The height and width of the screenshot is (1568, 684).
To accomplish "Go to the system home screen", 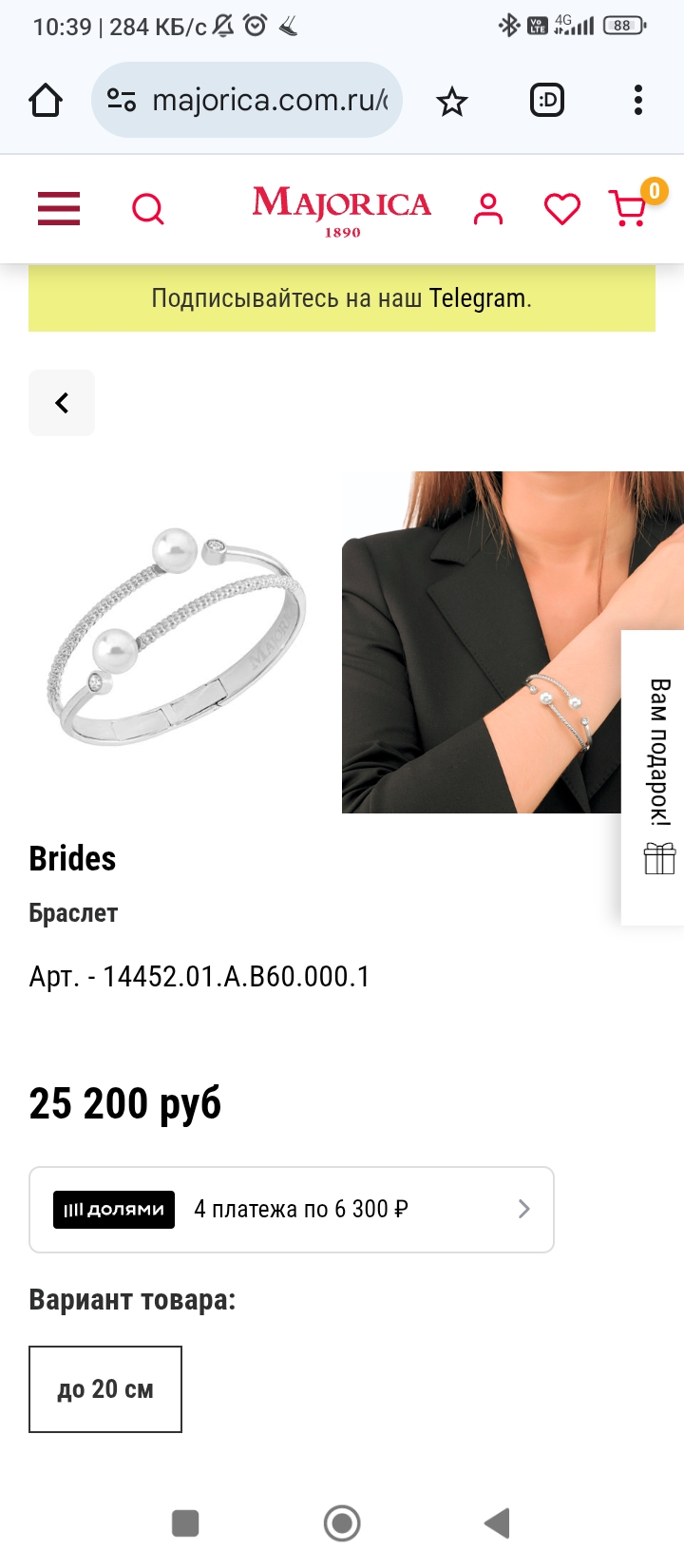I will (342, 1523).
